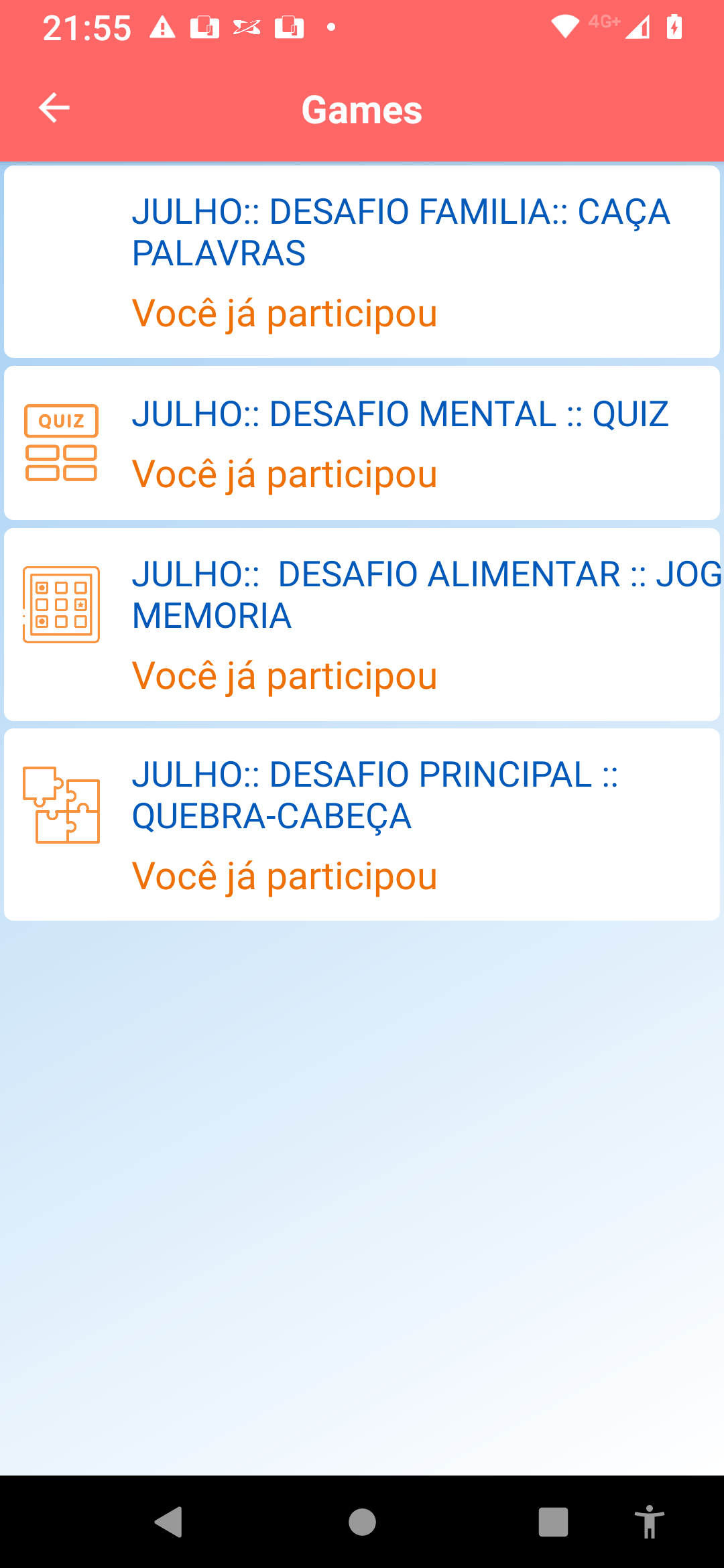
Task: Open the DESAFIO FAMILIA caça palavras game
Action: tap(362, 261)
